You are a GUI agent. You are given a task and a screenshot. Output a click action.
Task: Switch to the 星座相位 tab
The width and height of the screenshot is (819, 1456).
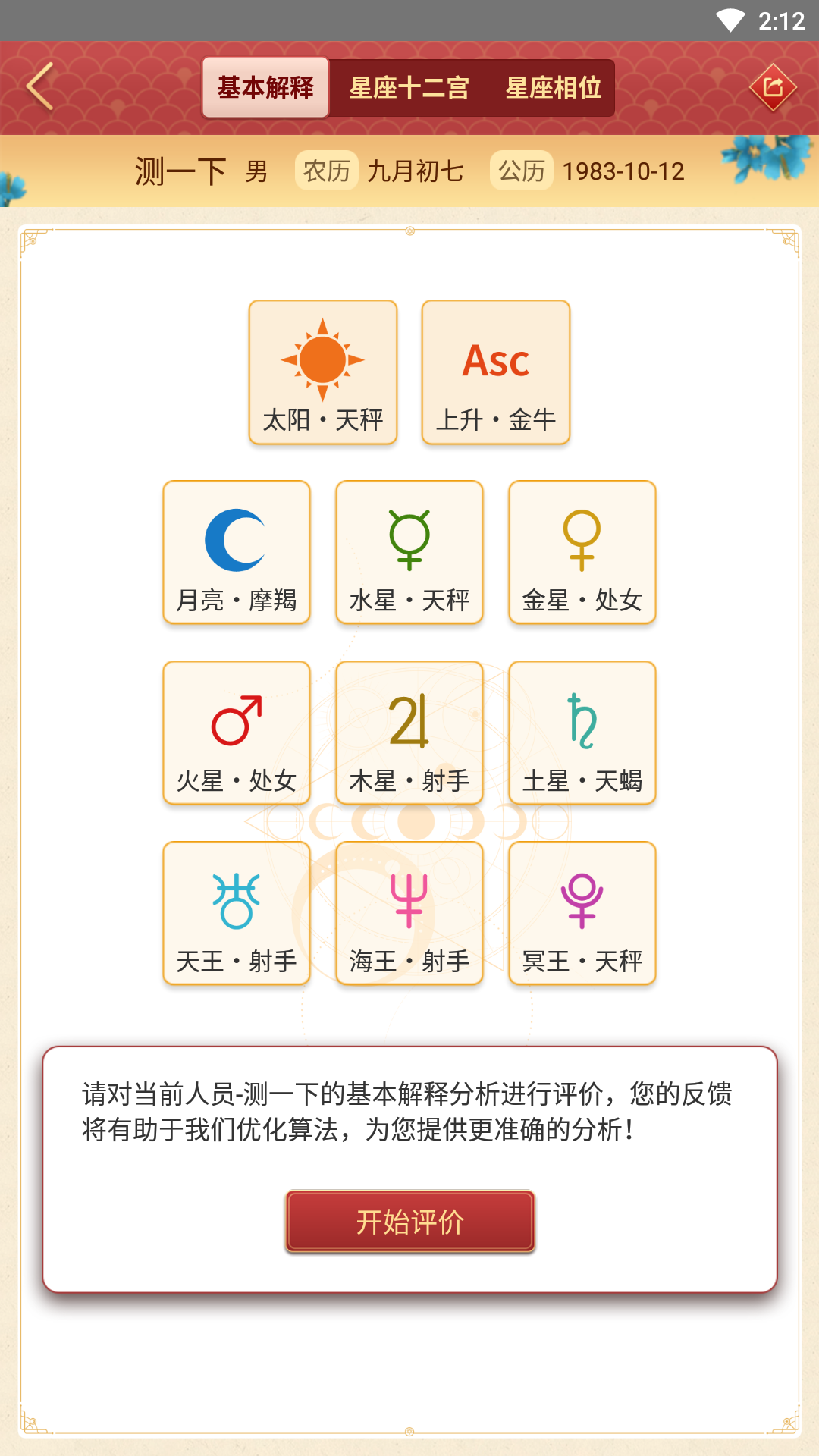point(553,87)
